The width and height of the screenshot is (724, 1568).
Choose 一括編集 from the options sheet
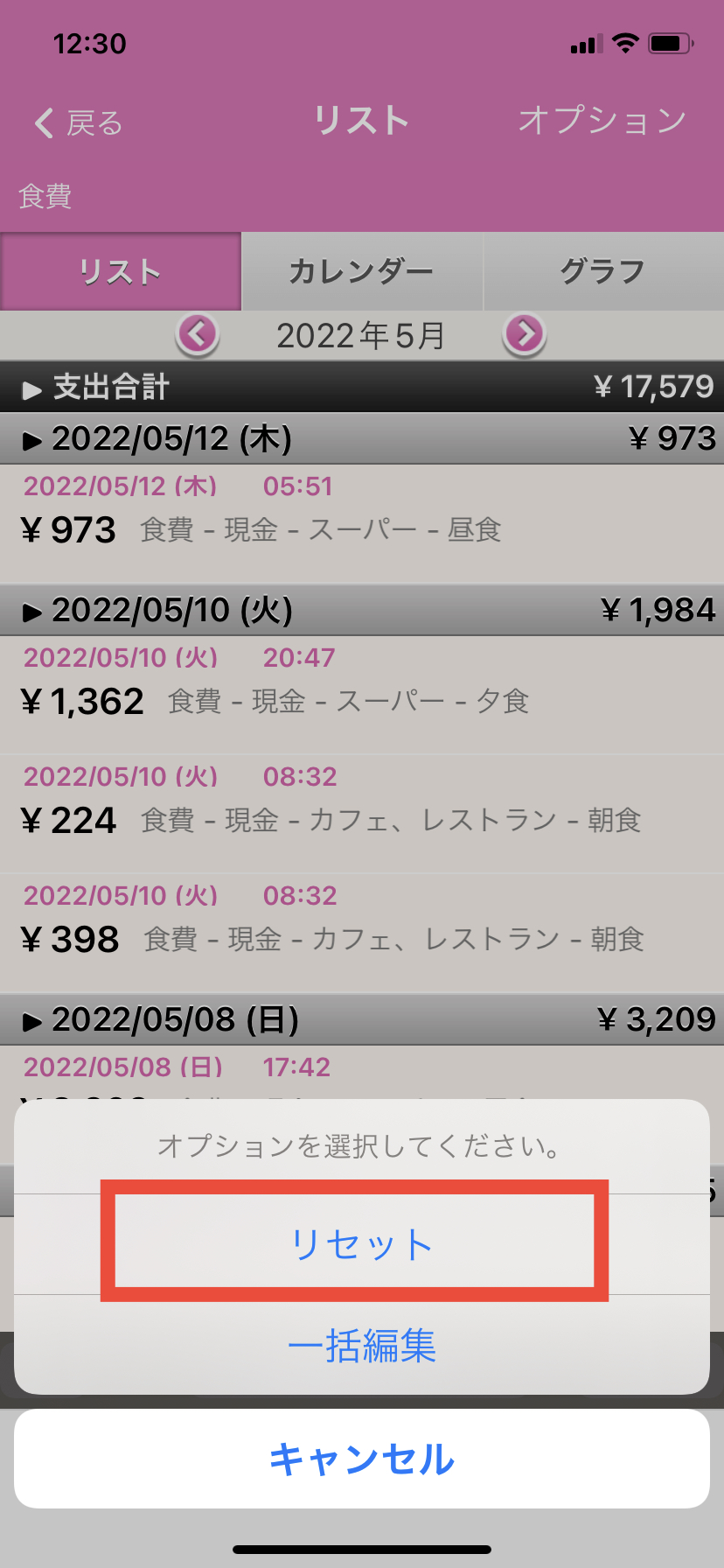[x=361, y=1345]
